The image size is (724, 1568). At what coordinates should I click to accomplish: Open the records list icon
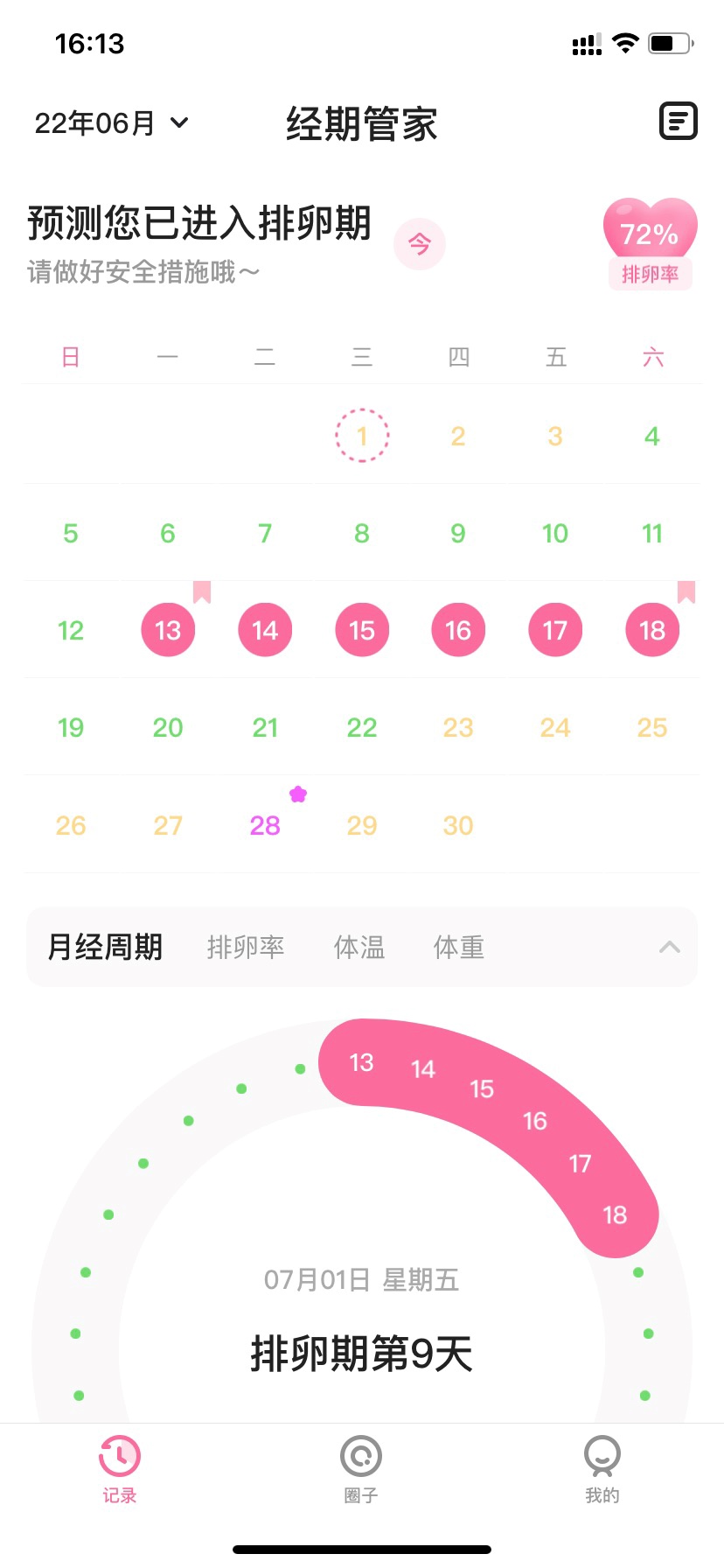coord(678,122)
